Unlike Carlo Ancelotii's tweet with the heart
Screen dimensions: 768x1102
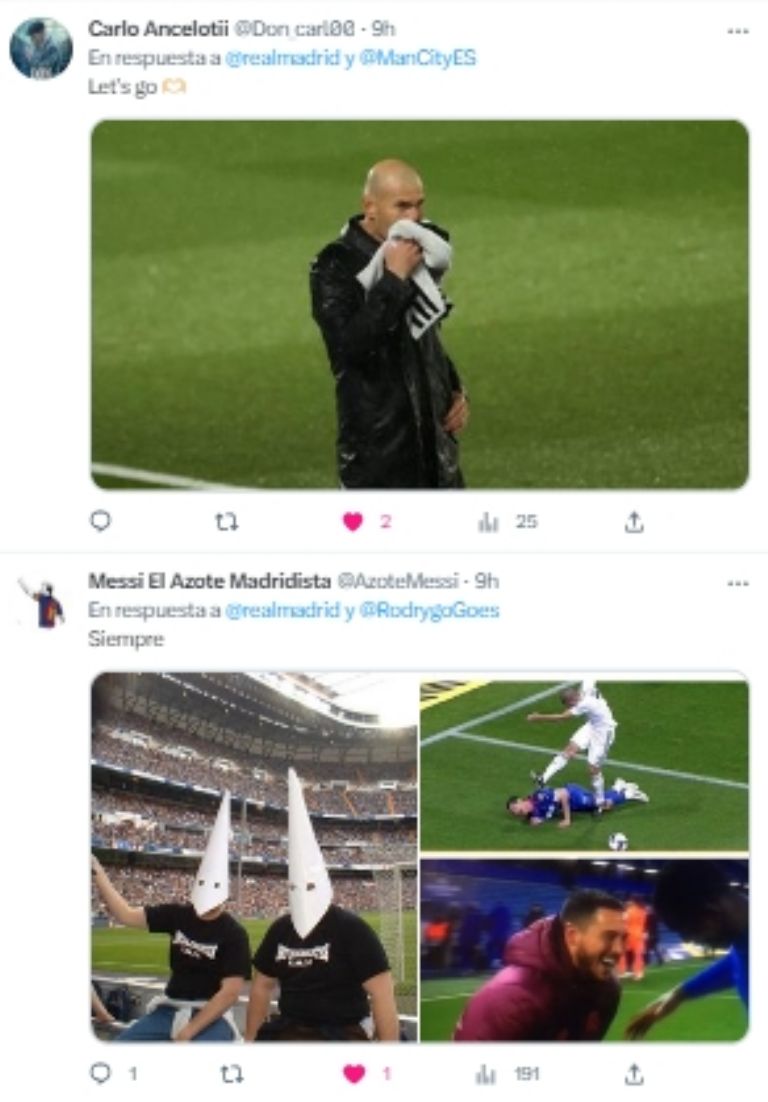pos(353,521)
